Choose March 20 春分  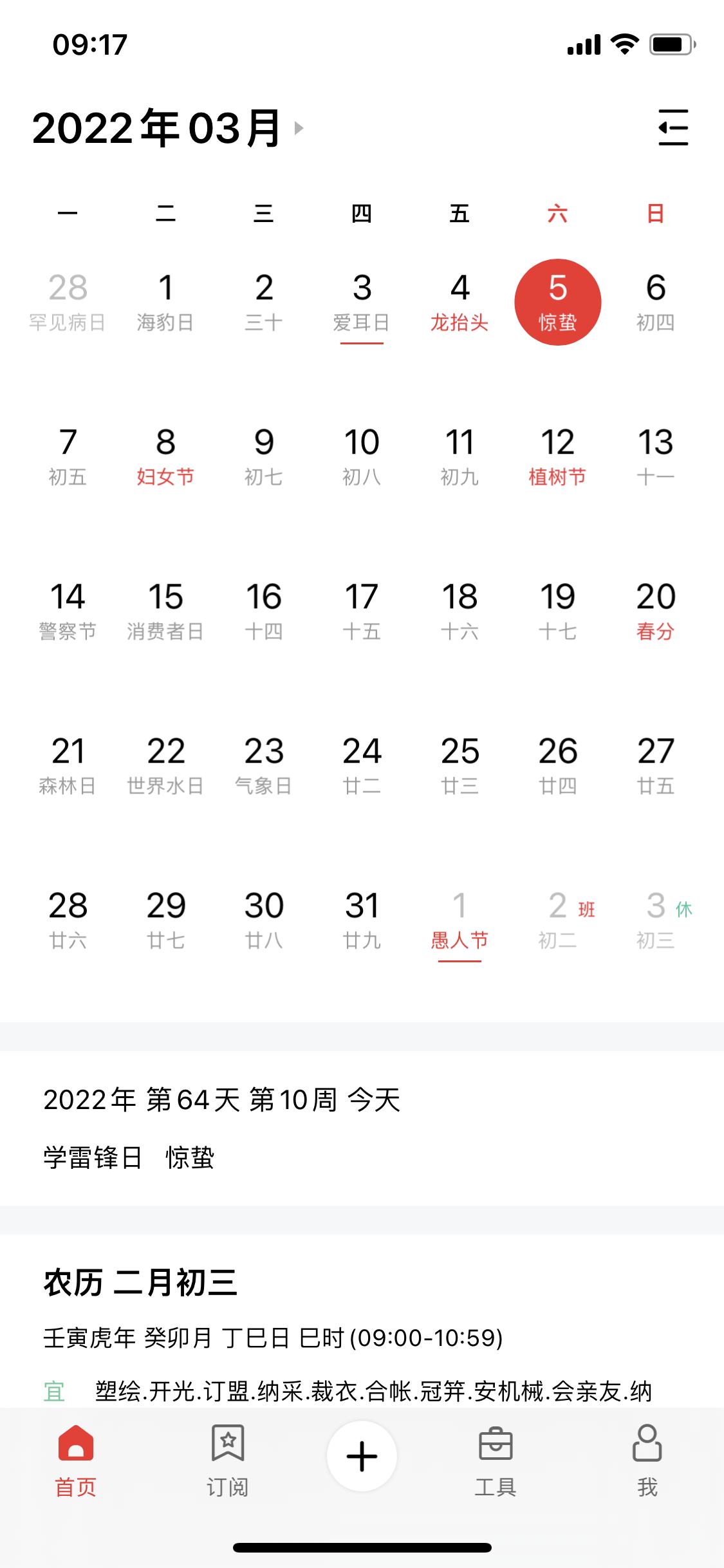[x=655, y=611]
